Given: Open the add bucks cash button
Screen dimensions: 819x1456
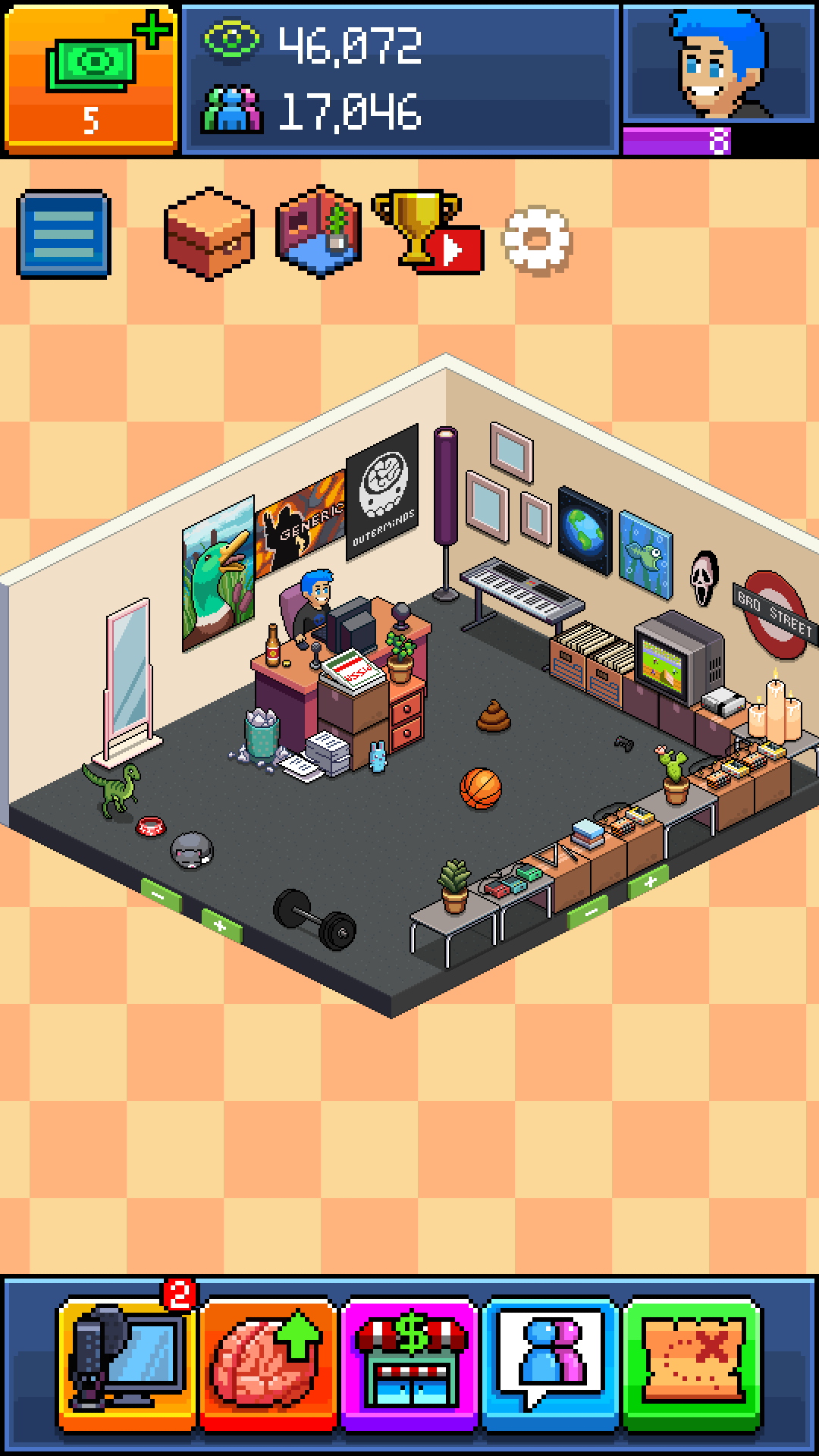Looking at the screenshot, I should click(x=90, y=76).
